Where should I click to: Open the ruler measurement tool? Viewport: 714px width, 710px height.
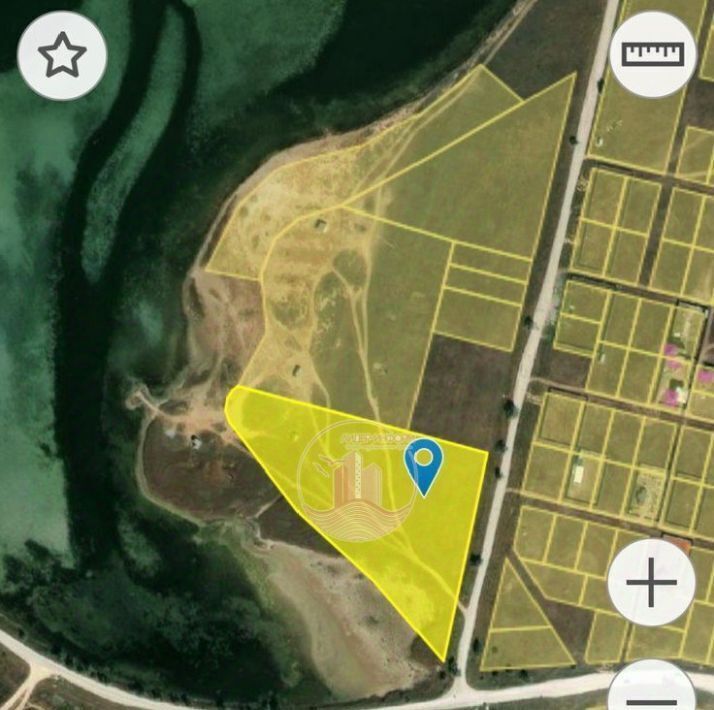click(x=652, y=53)
